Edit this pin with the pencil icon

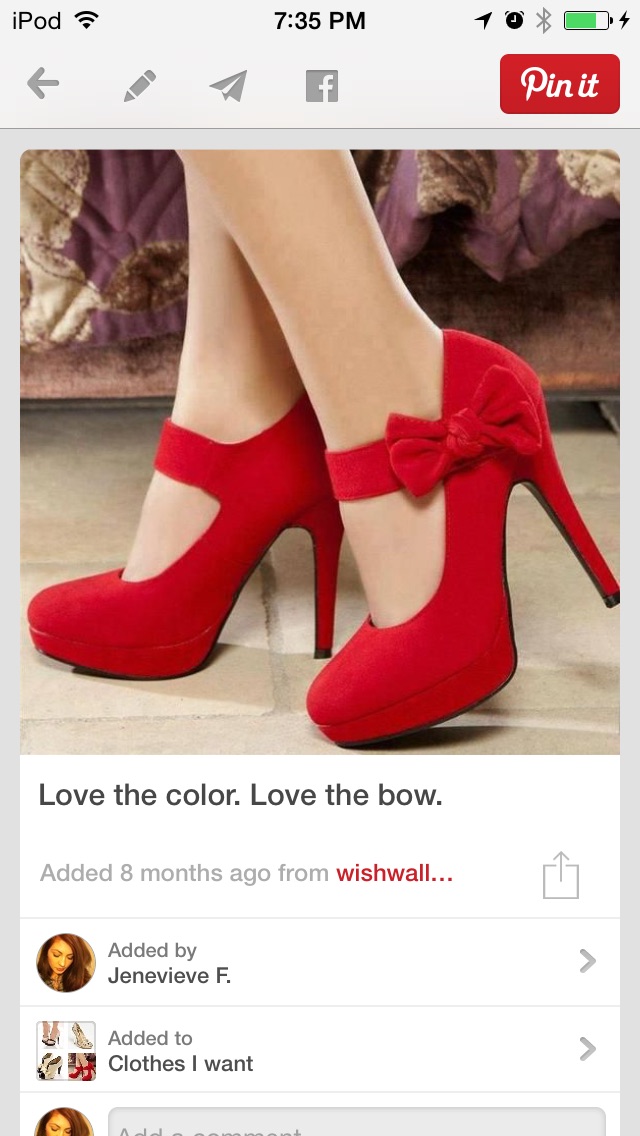click(139, 86)
